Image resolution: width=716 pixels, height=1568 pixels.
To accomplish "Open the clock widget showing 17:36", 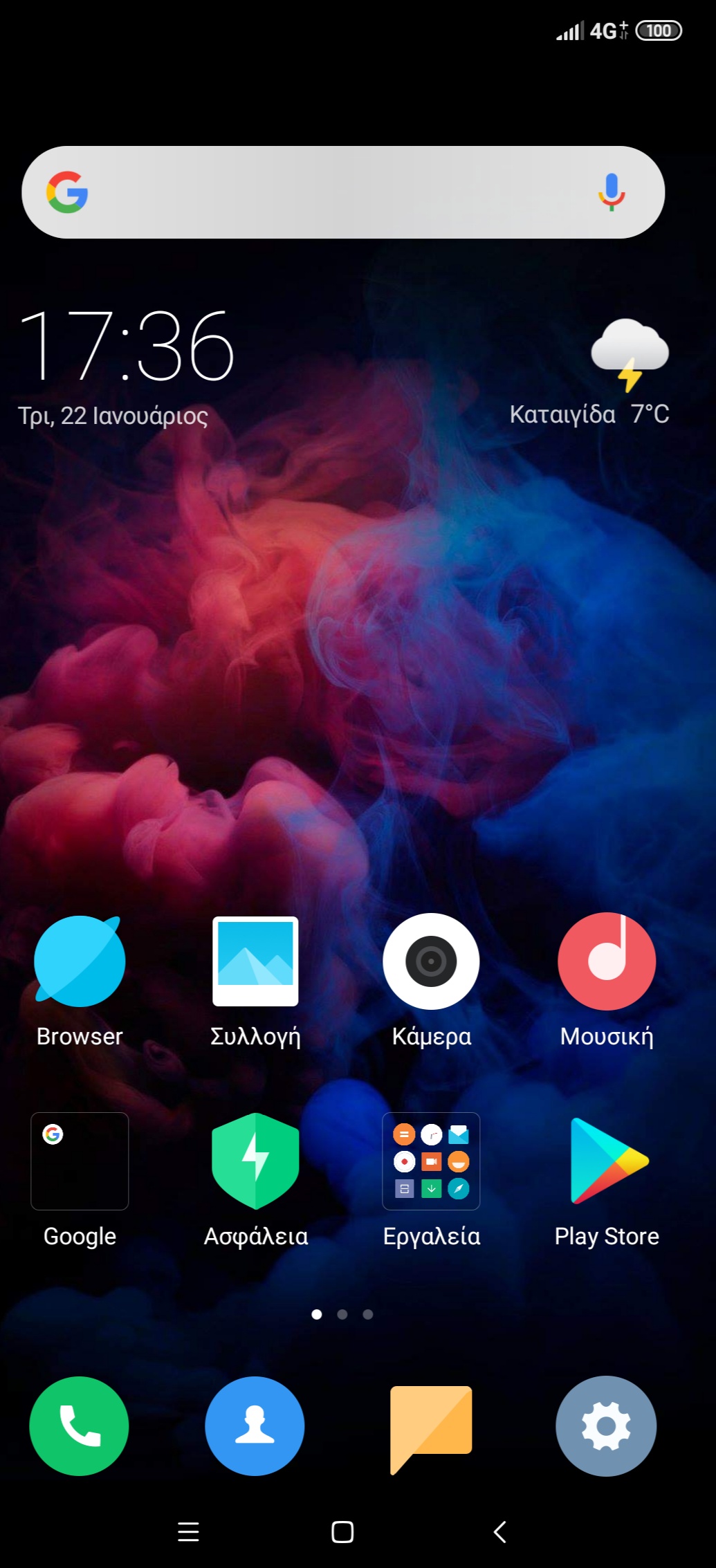I will [x=127, y=345].
